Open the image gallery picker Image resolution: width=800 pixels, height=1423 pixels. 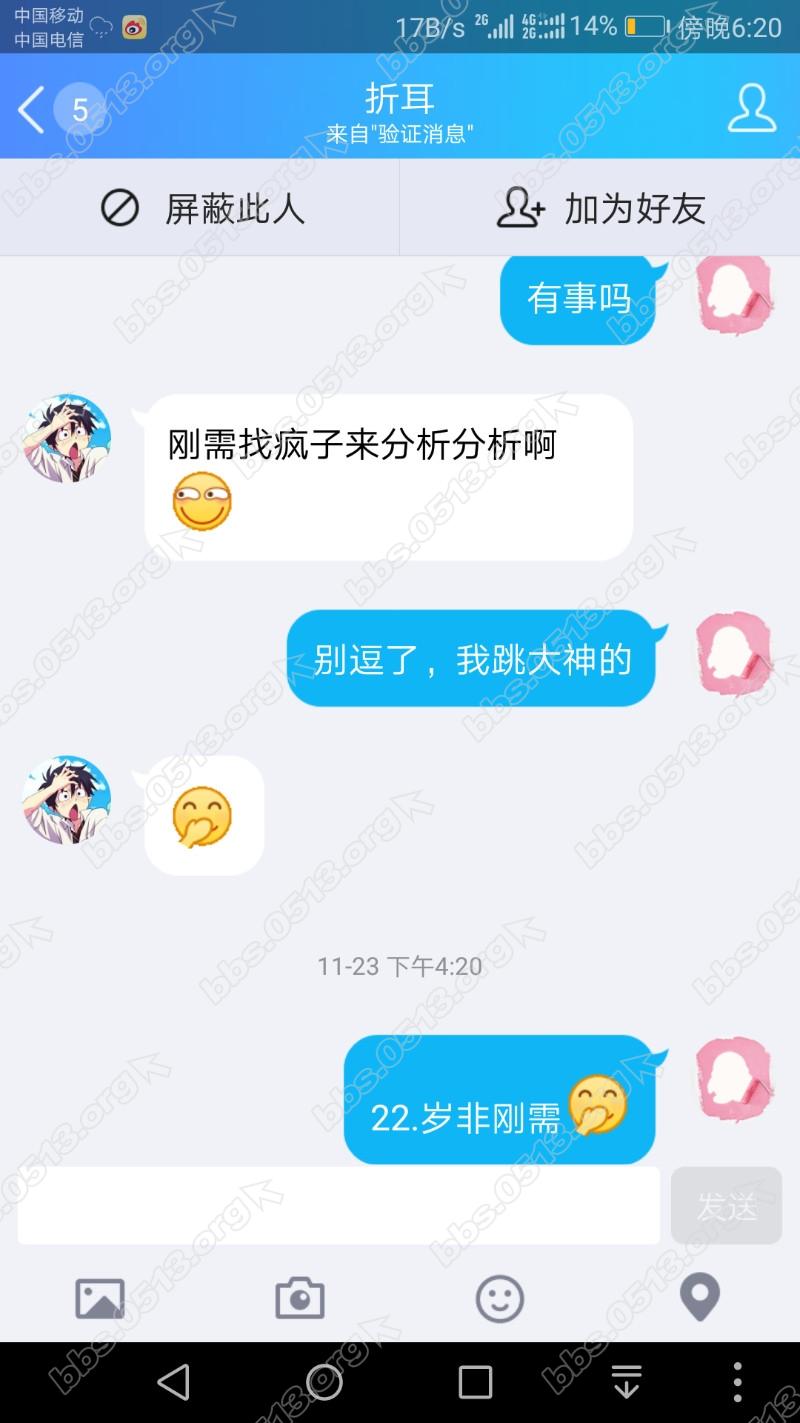tap(100, 1299)
